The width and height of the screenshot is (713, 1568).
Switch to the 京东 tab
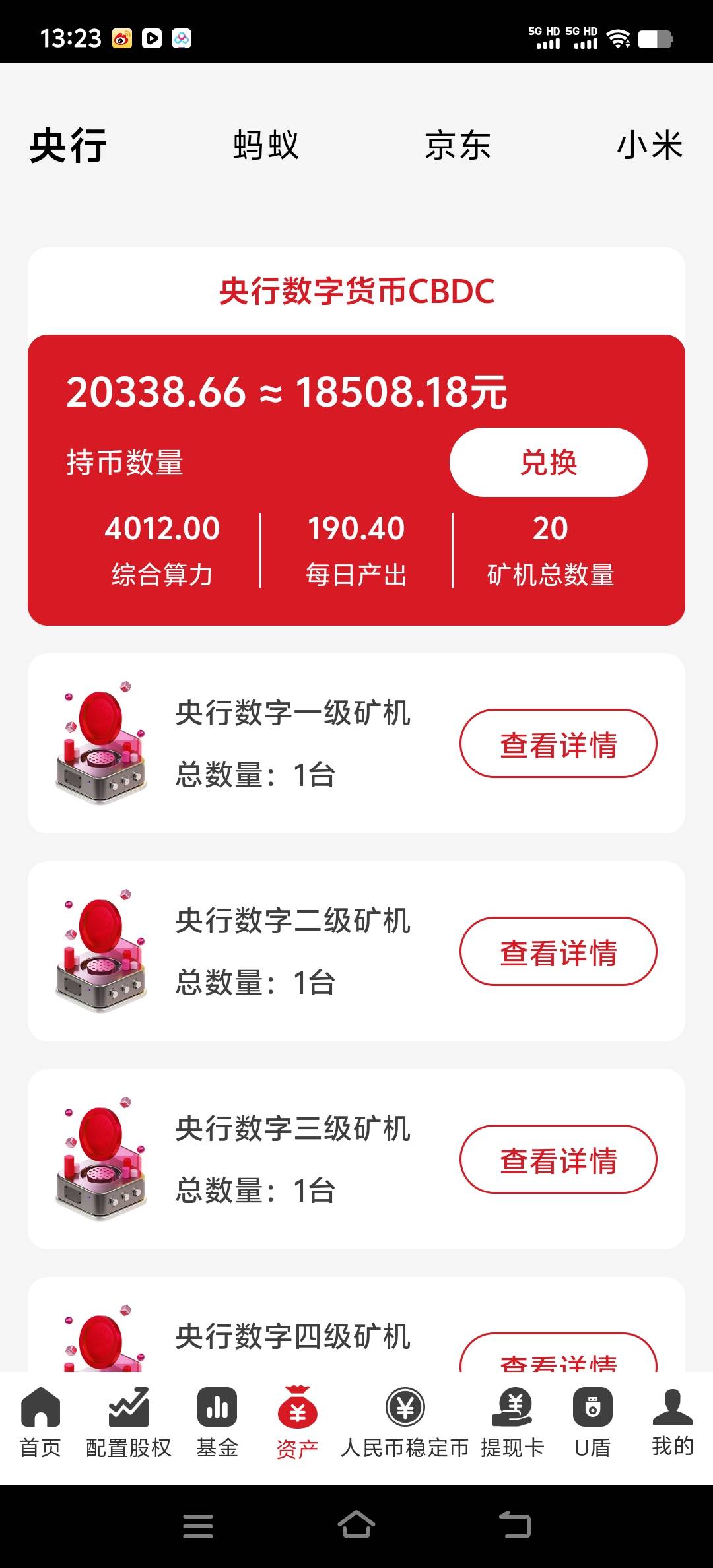[458, 147]
